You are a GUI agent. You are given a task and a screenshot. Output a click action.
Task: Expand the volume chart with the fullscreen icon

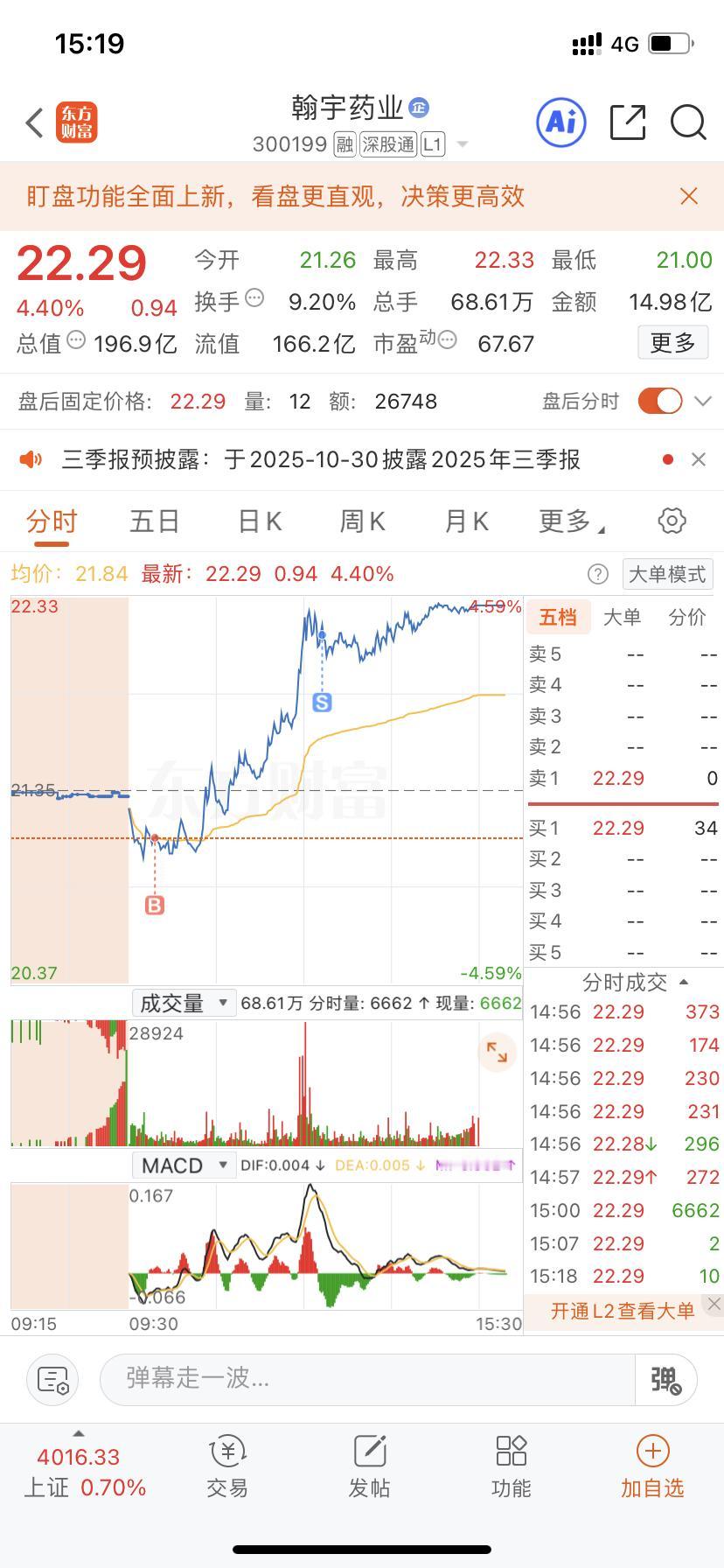497,1053
